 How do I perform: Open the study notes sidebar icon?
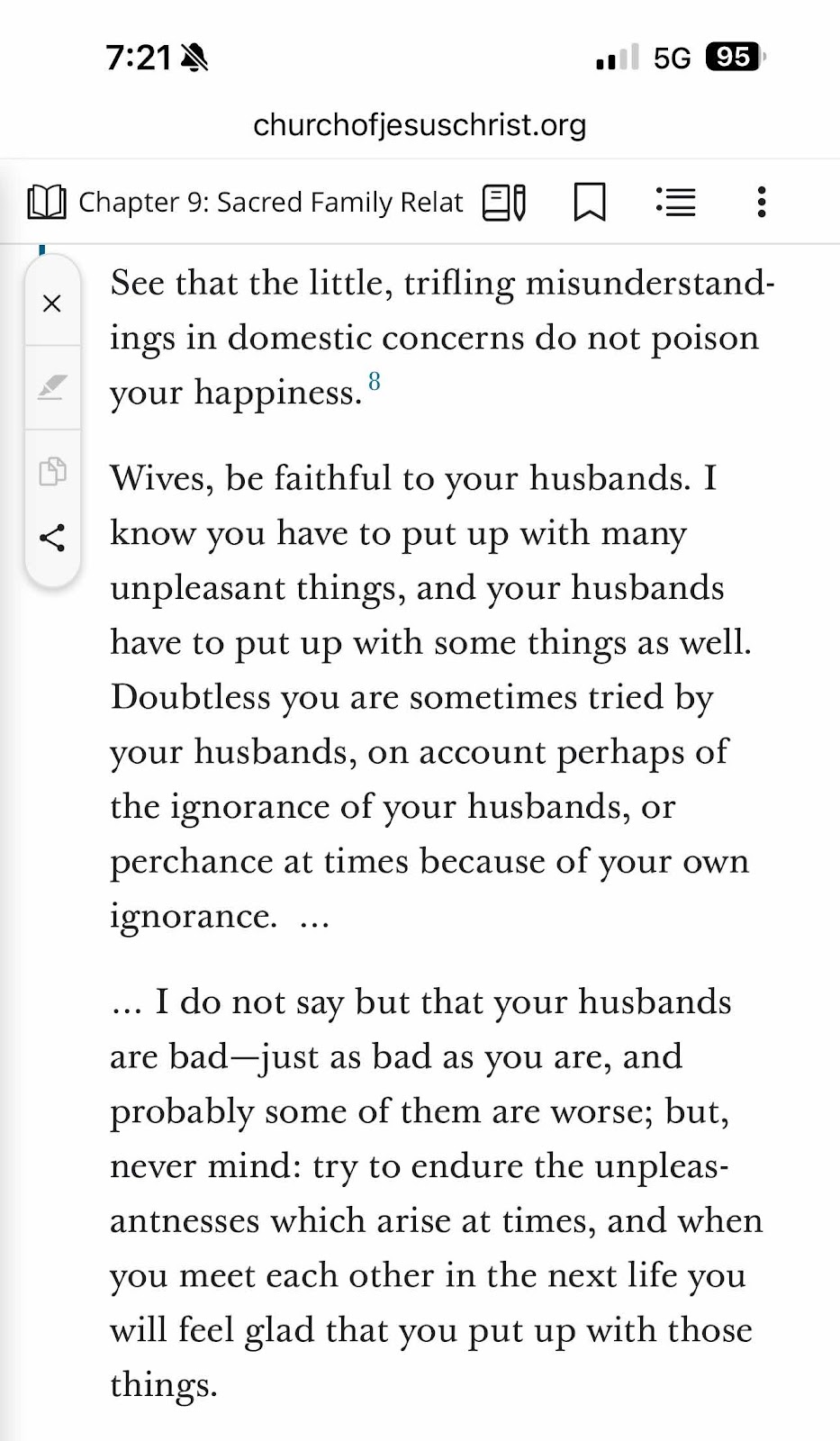pyautogui.click(x=504, y=202)
